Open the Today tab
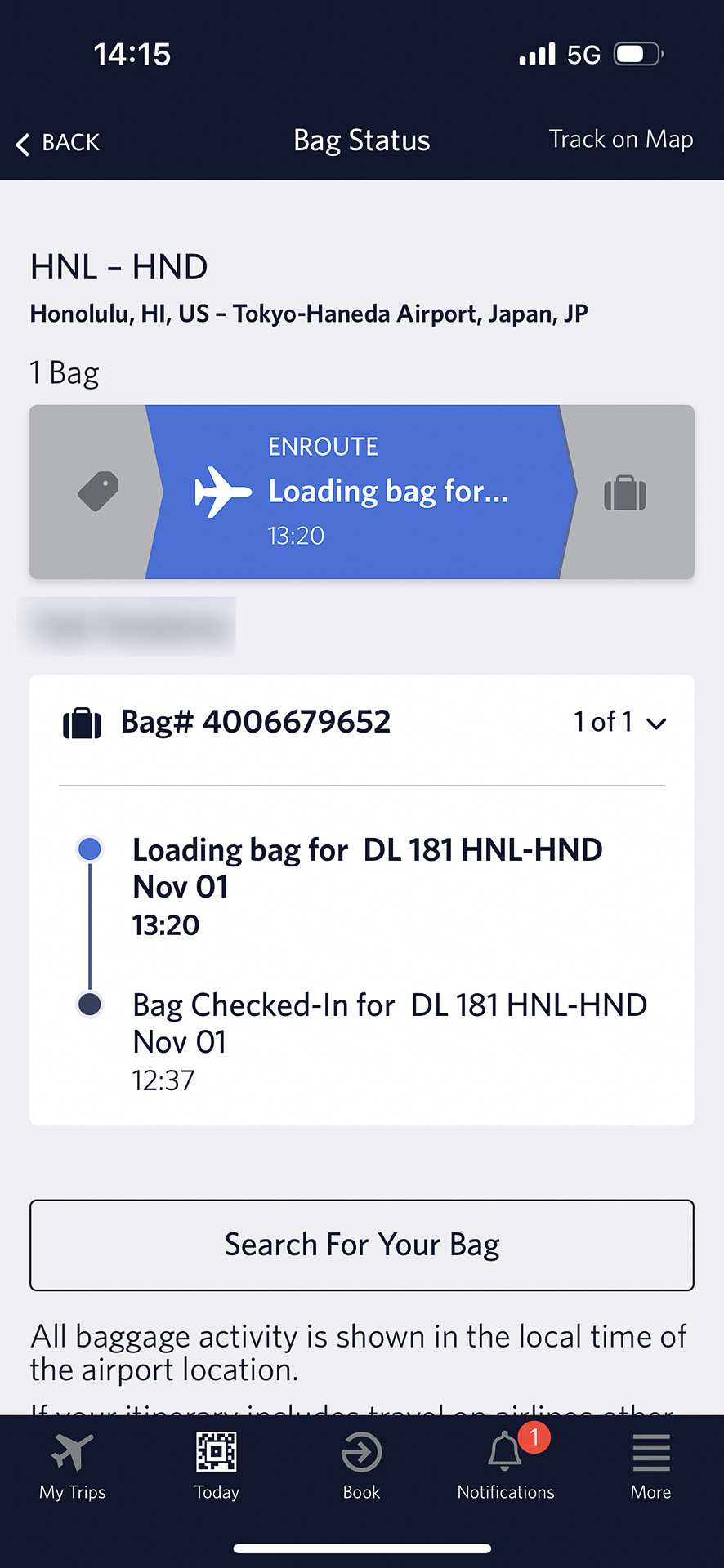This screenshot has height=1568, width=724. [217, 1467]
